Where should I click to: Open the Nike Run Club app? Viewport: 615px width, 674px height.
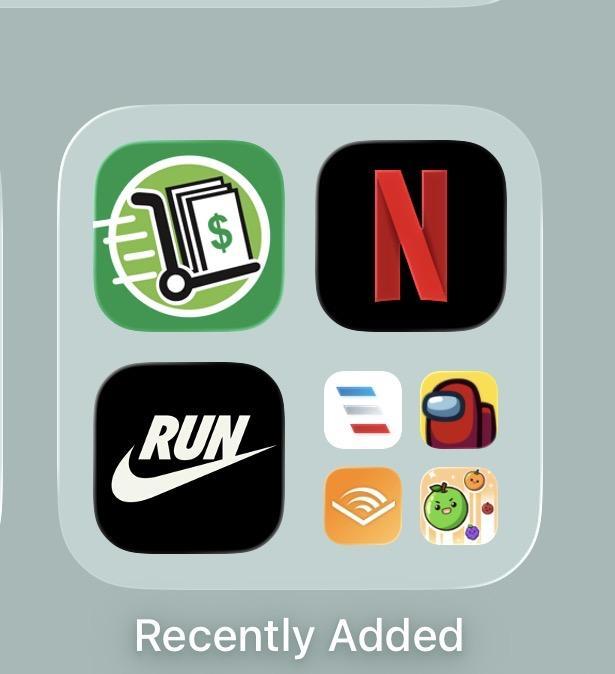tap(189, 457)
